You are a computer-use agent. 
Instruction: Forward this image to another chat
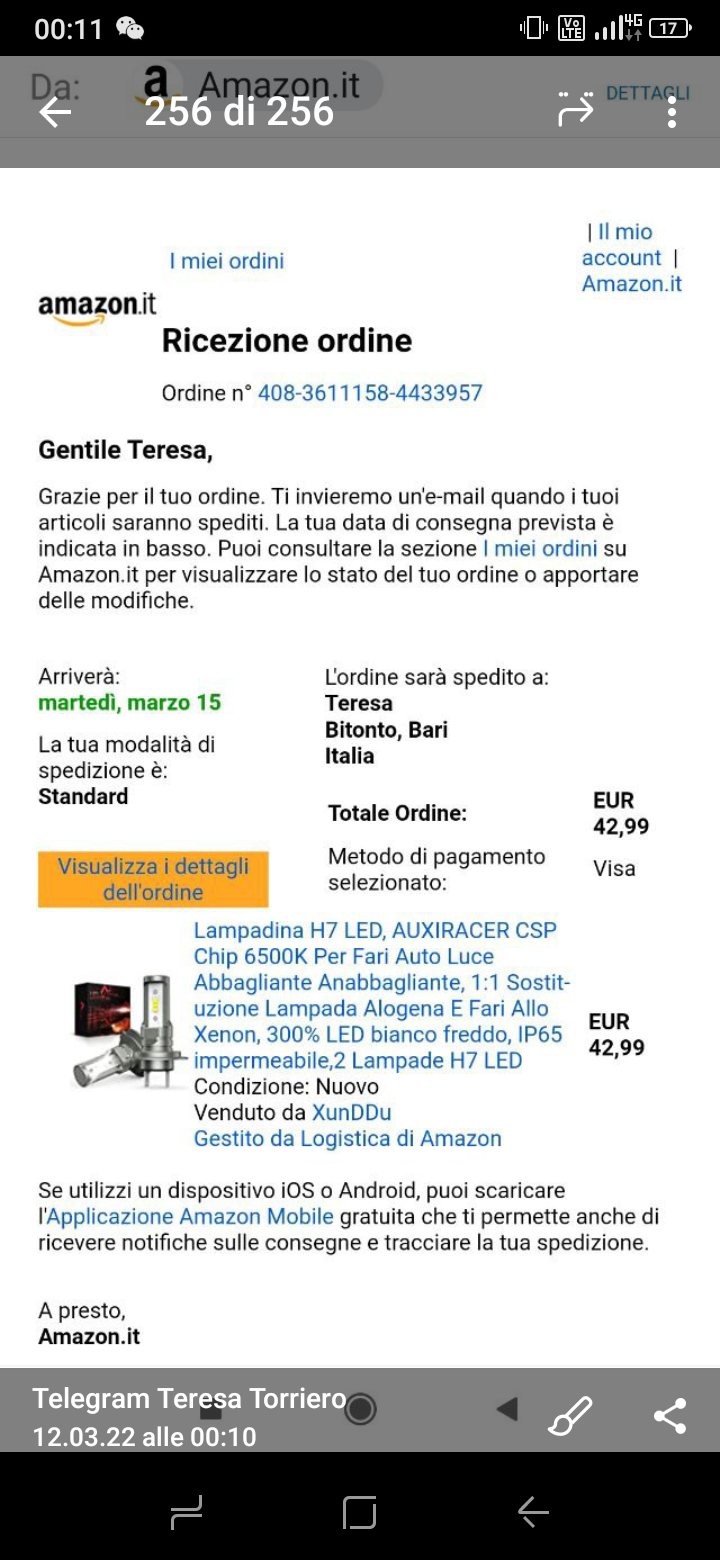[575, 111]
